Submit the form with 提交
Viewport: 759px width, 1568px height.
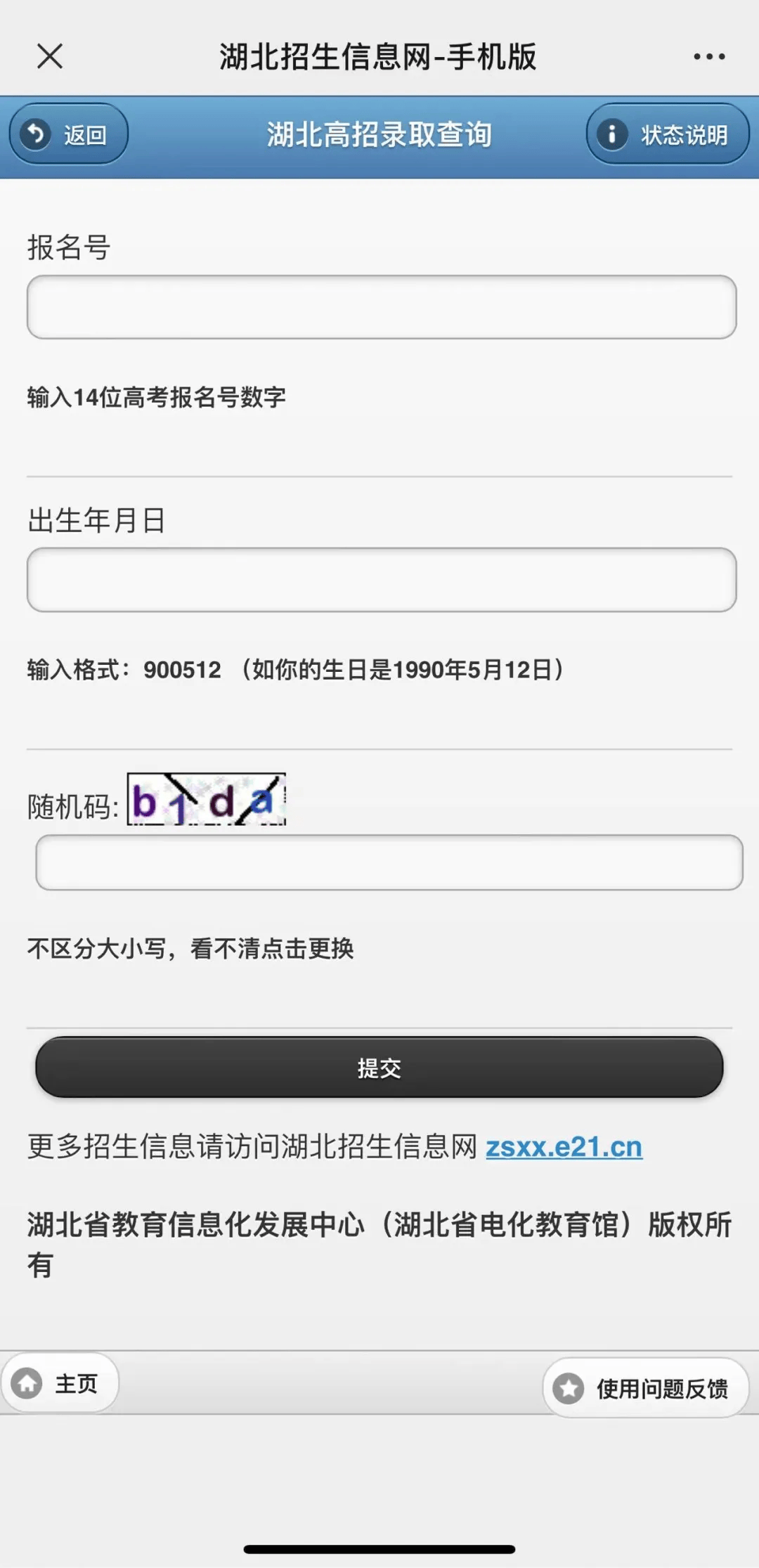(379, 1068)
